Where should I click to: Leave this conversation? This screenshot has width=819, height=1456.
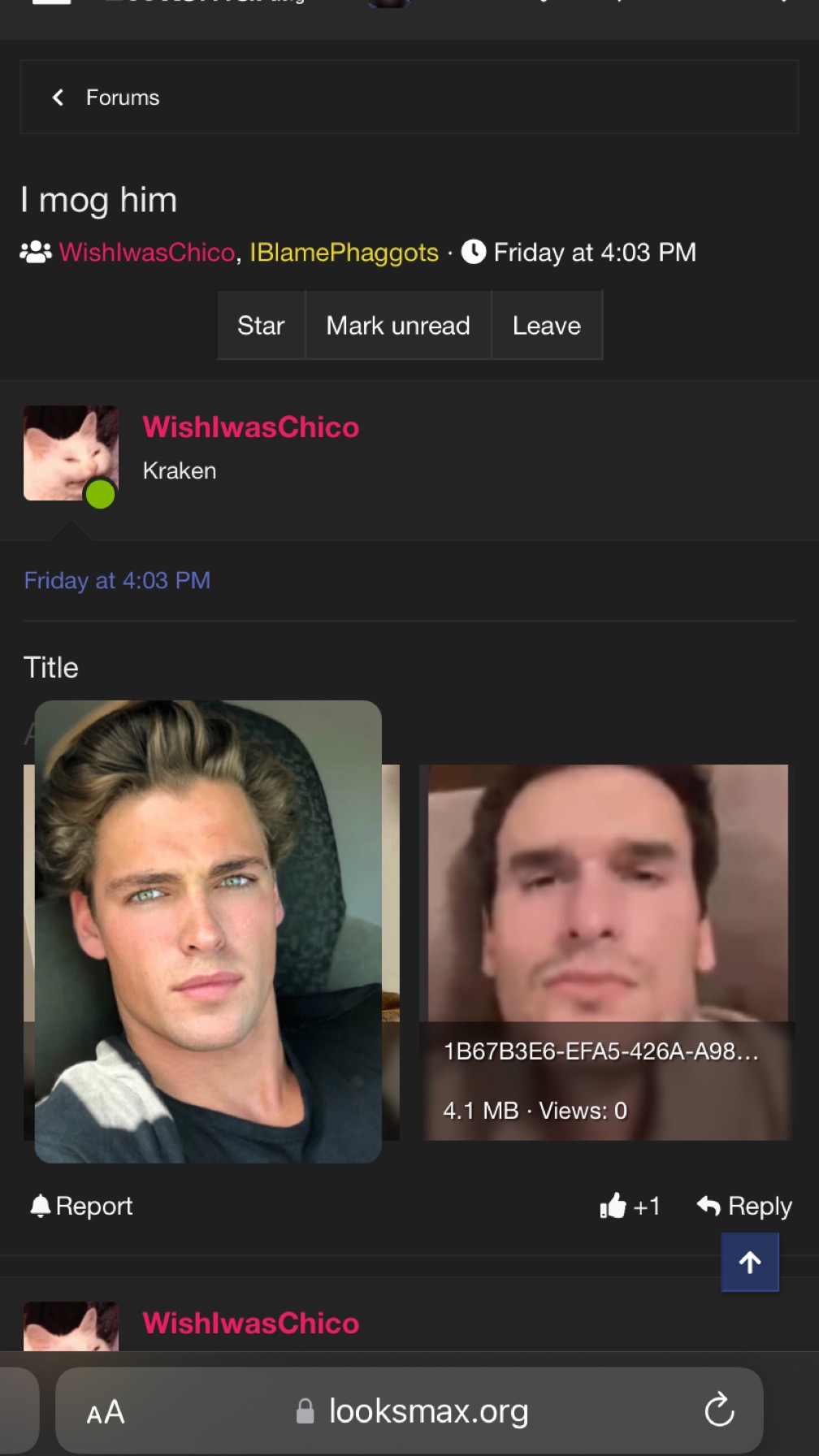[546, 326]
